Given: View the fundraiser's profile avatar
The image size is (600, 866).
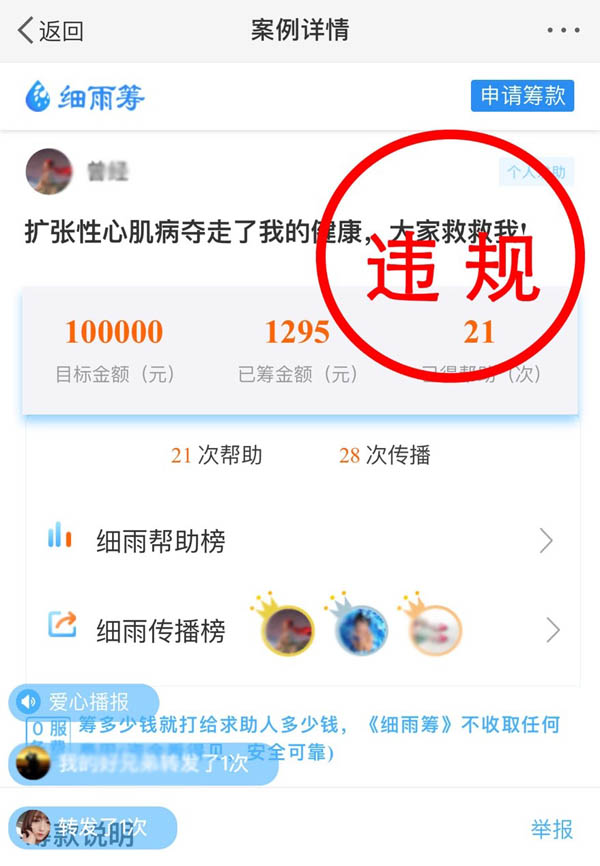Looking at the screenshot, I should (x=48, y=172).
